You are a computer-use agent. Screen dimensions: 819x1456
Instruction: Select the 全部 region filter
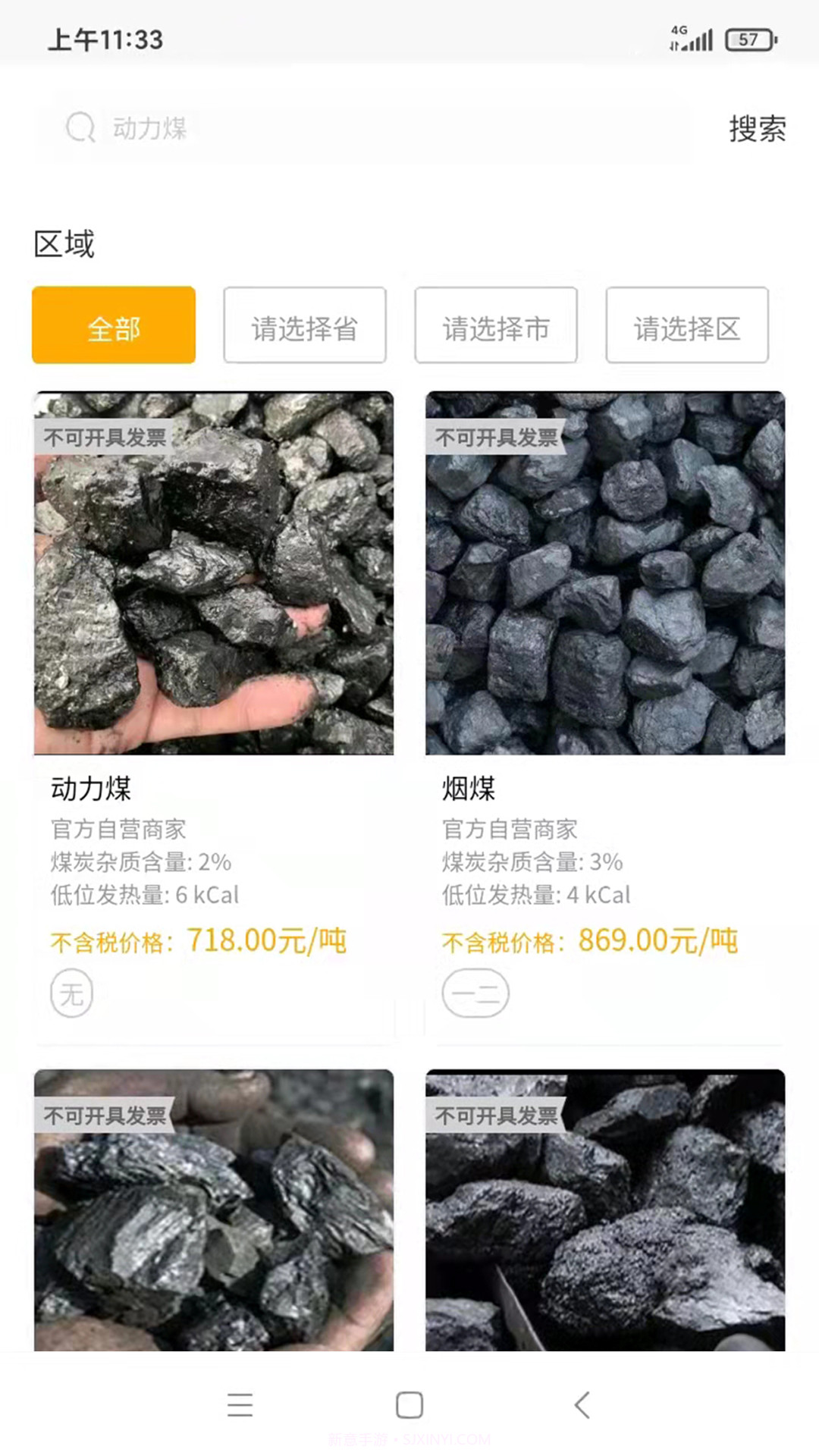pyautogui.click(x=112, y=325)
